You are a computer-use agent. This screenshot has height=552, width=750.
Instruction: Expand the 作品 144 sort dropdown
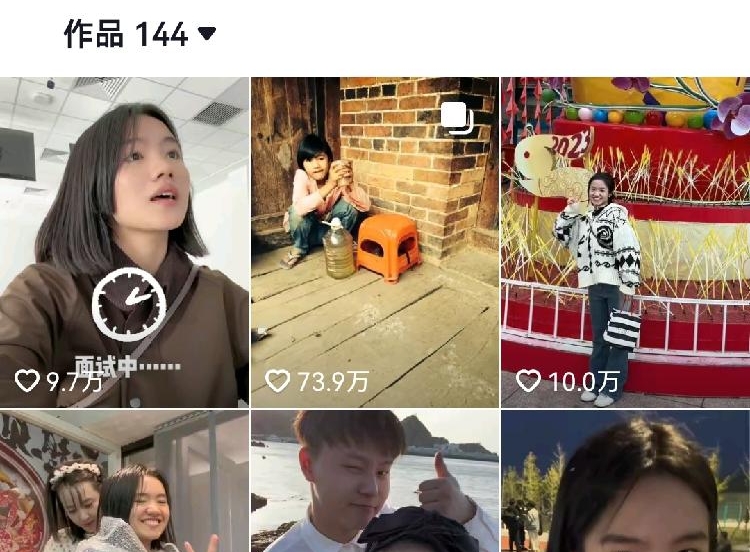[x=206, y=34]
